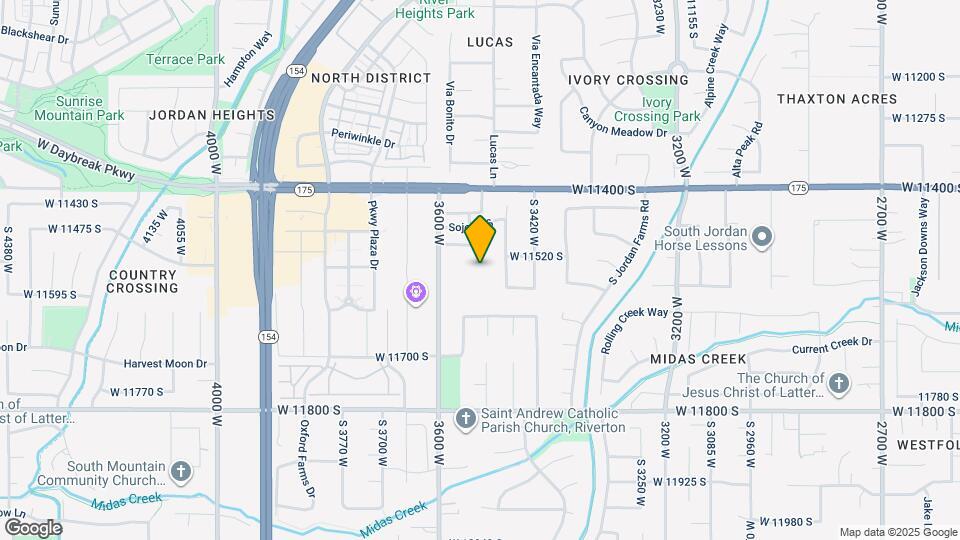Open the South Mountain Community Church pin
This screenshot has height=540, width=960.
181,473
